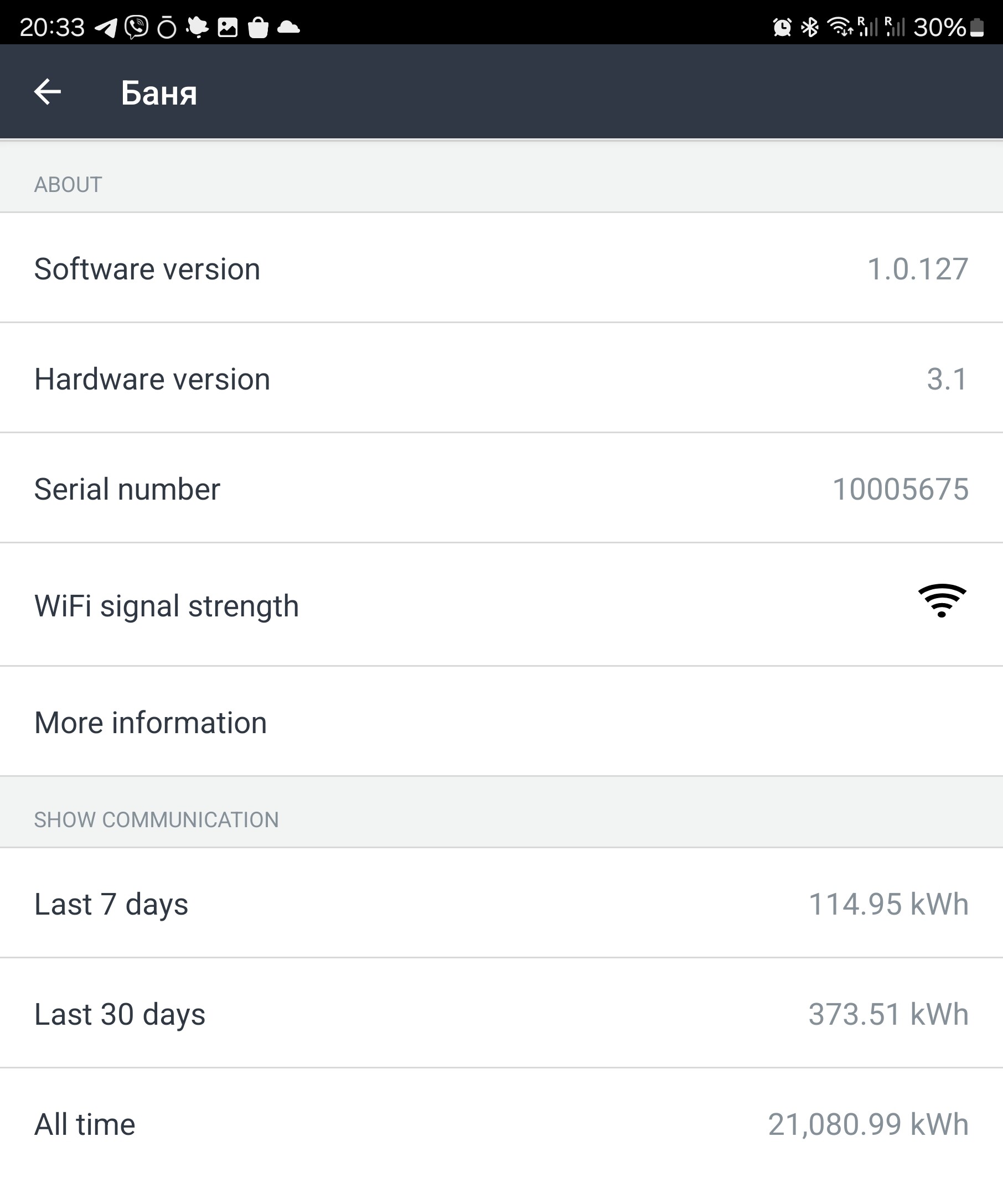Click the SHOW COMMUNICATION section header
This screenshot has height=1204, width=1003.
point(157,819)
